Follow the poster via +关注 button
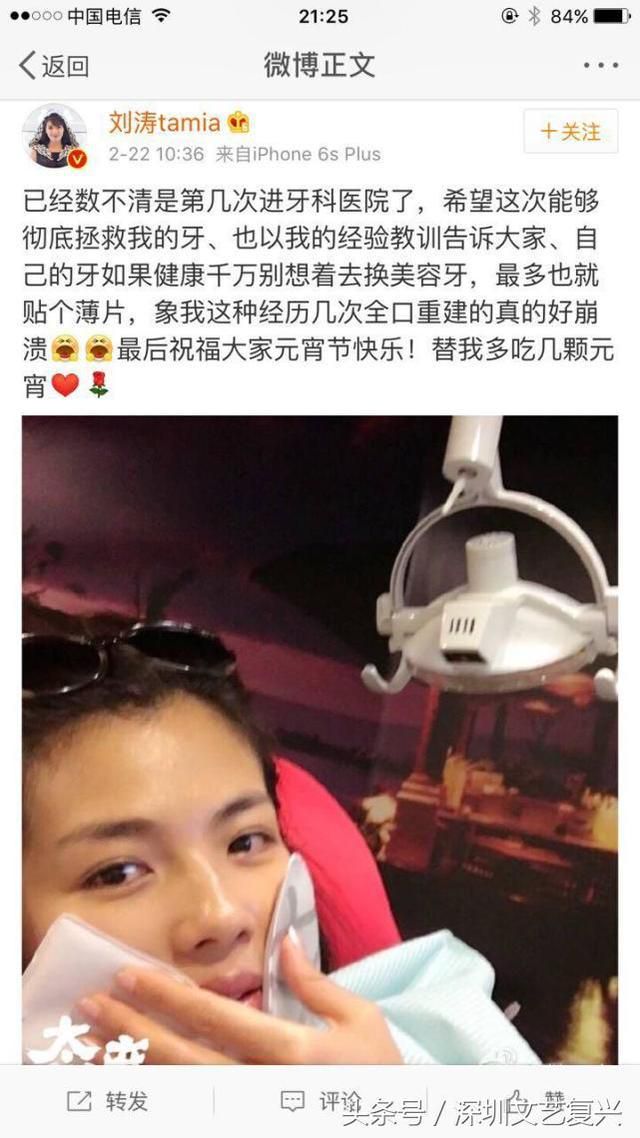The image size is (640, 1138). (571, 131)
